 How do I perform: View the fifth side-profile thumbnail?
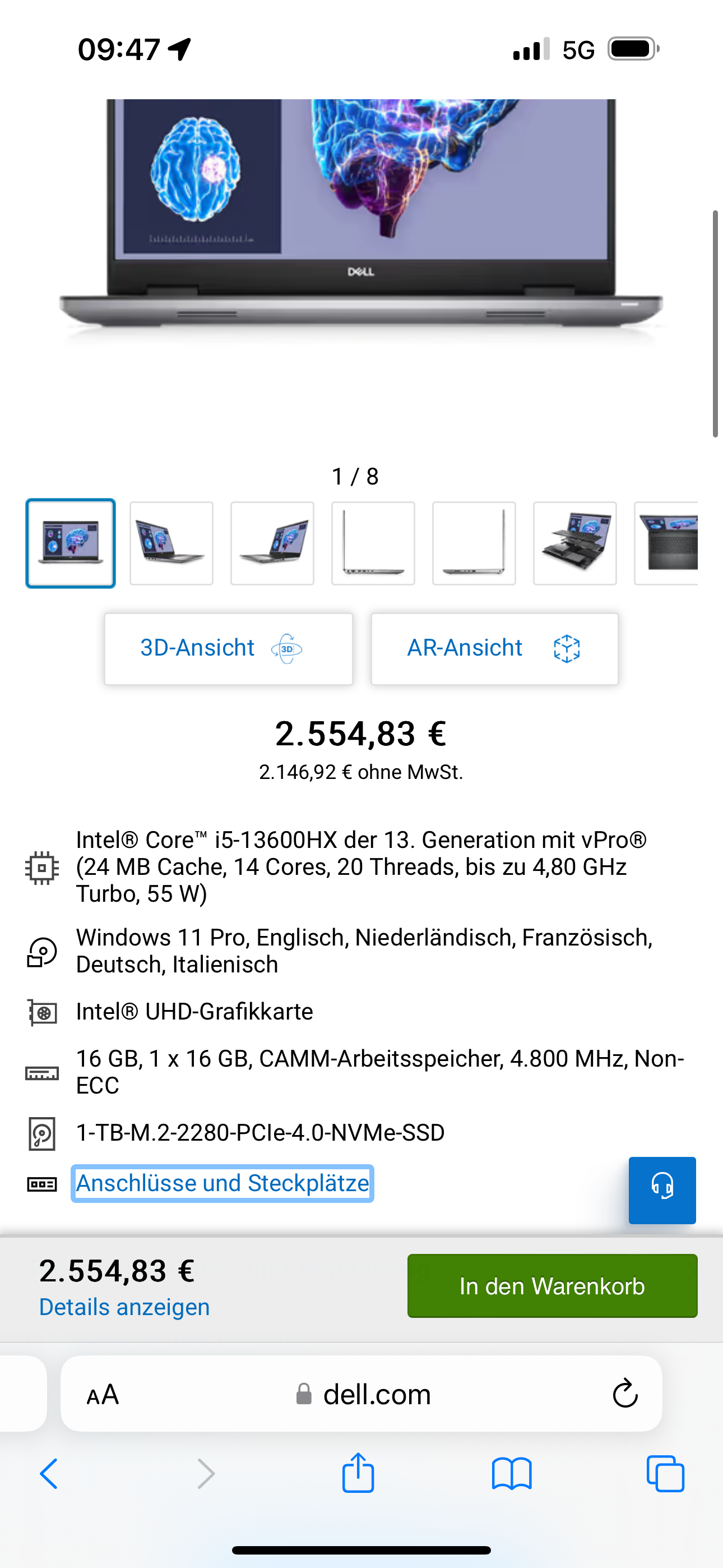pos(474,543)
